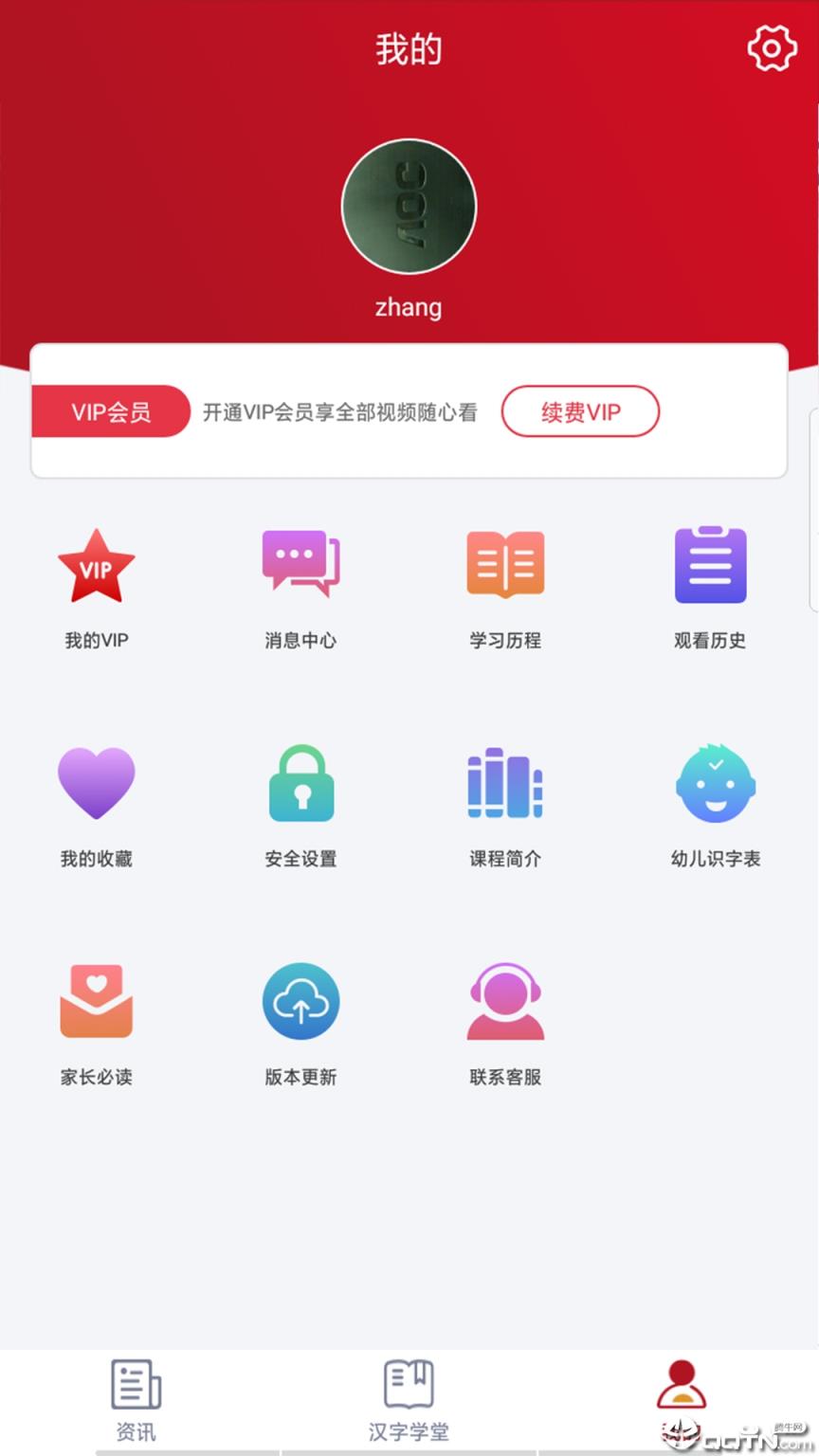Image resolution: width=819 pixels, height=1456 pixels.
Task: Click the zhang username text
Action: click(x=408, y=306)
